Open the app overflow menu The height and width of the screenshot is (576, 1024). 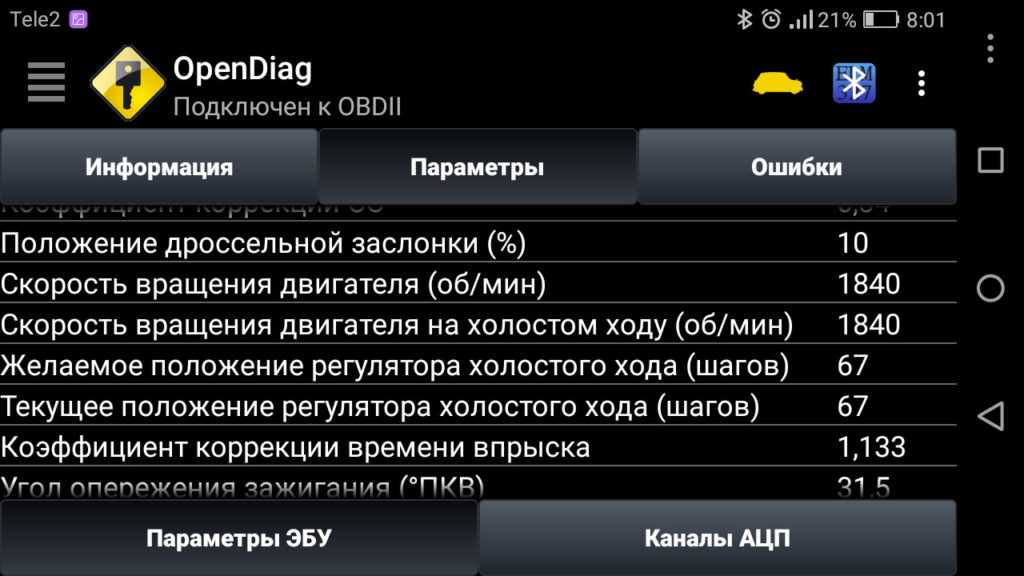click(x=921, y=84)
